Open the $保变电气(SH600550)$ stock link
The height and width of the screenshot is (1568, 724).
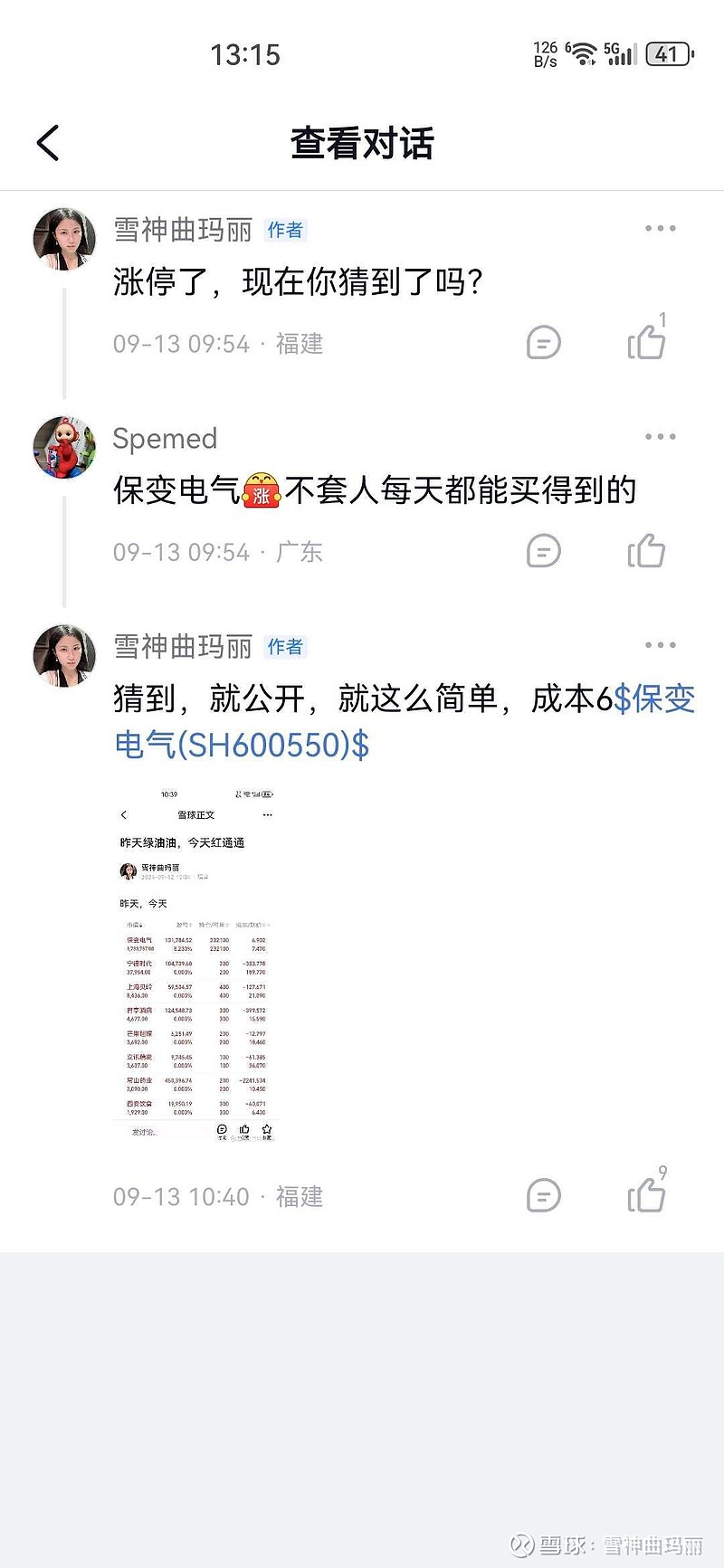click(405, 722)
